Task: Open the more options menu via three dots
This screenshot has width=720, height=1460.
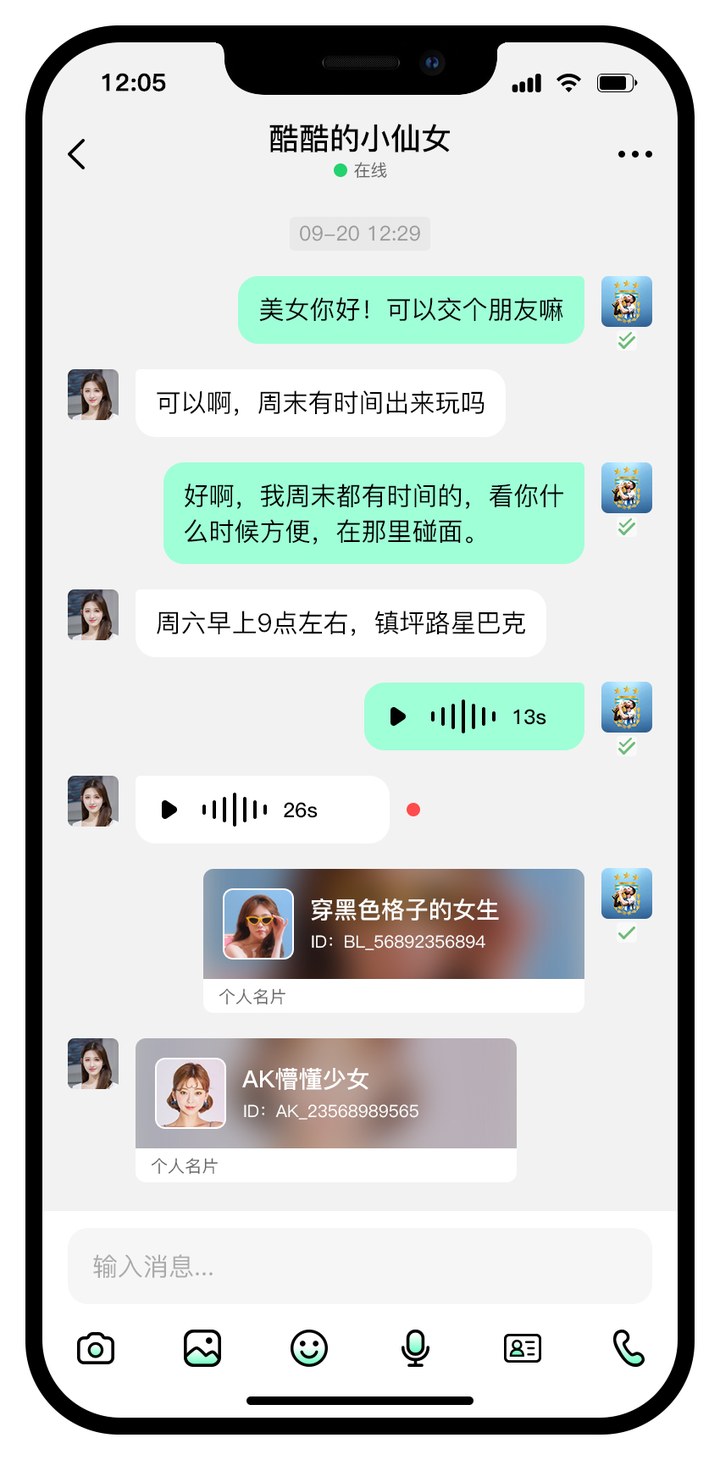Action: click(634, 153)
